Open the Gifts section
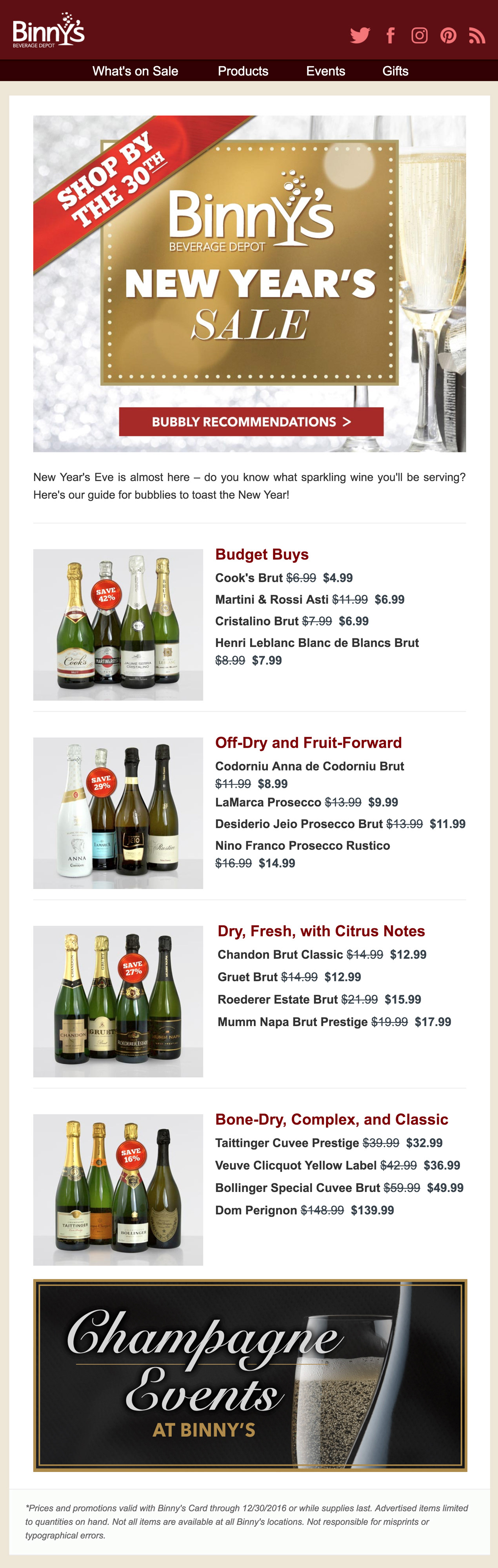Viewport: 498px width, 1568px height. (x=395, y=71)
